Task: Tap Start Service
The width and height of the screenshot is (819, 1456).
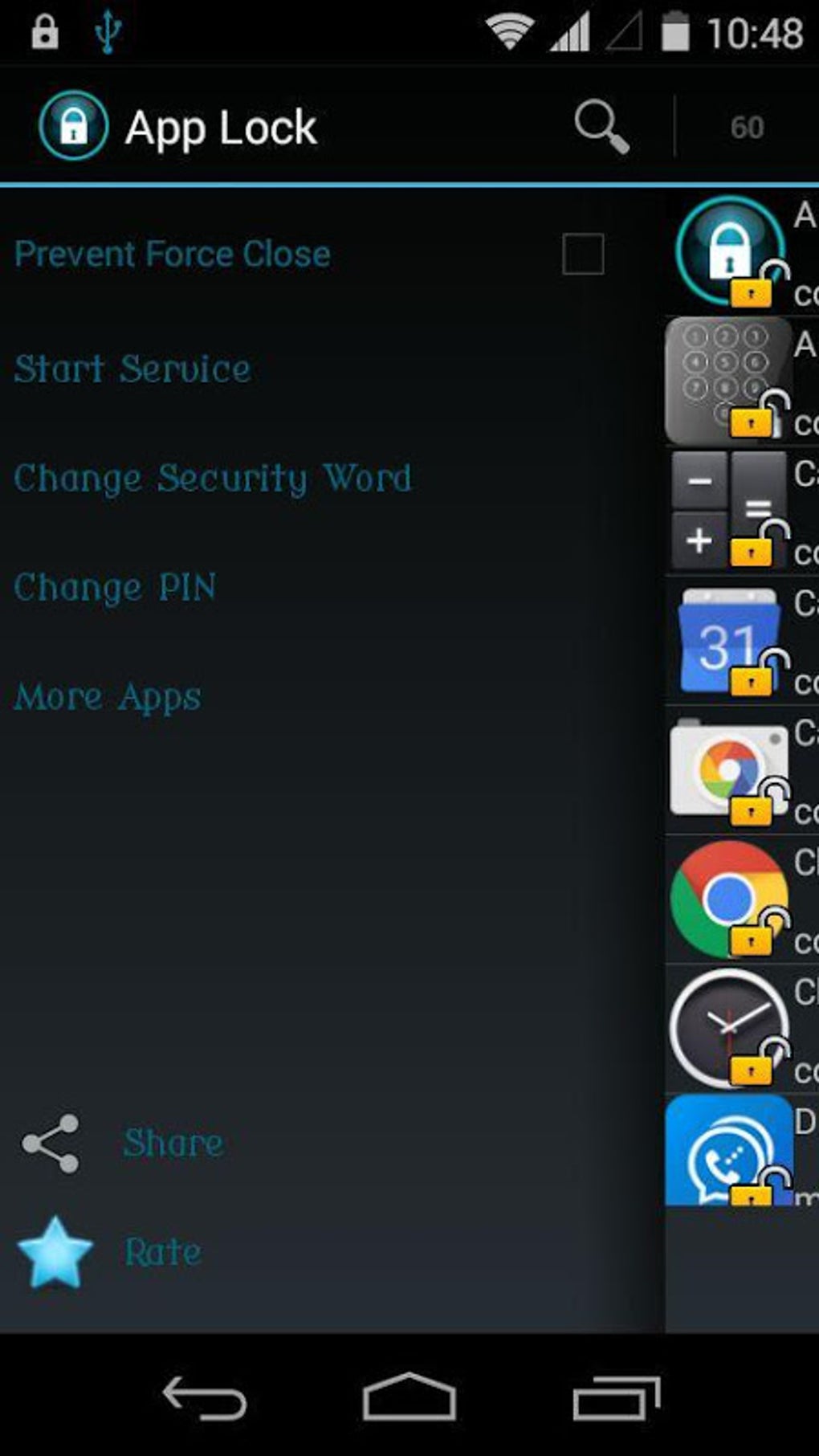Action: click(132, 369)
